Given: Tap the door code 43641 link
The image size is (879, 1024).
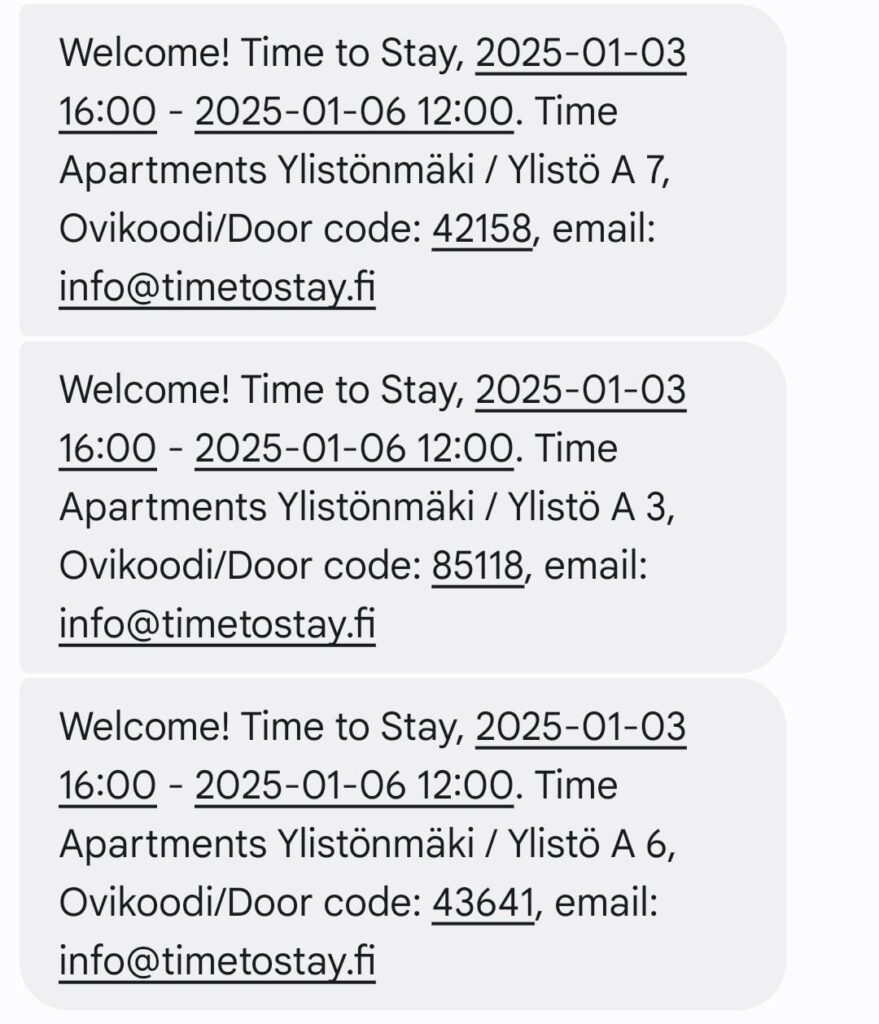Looking at the screenshot, I should [483, 904].
